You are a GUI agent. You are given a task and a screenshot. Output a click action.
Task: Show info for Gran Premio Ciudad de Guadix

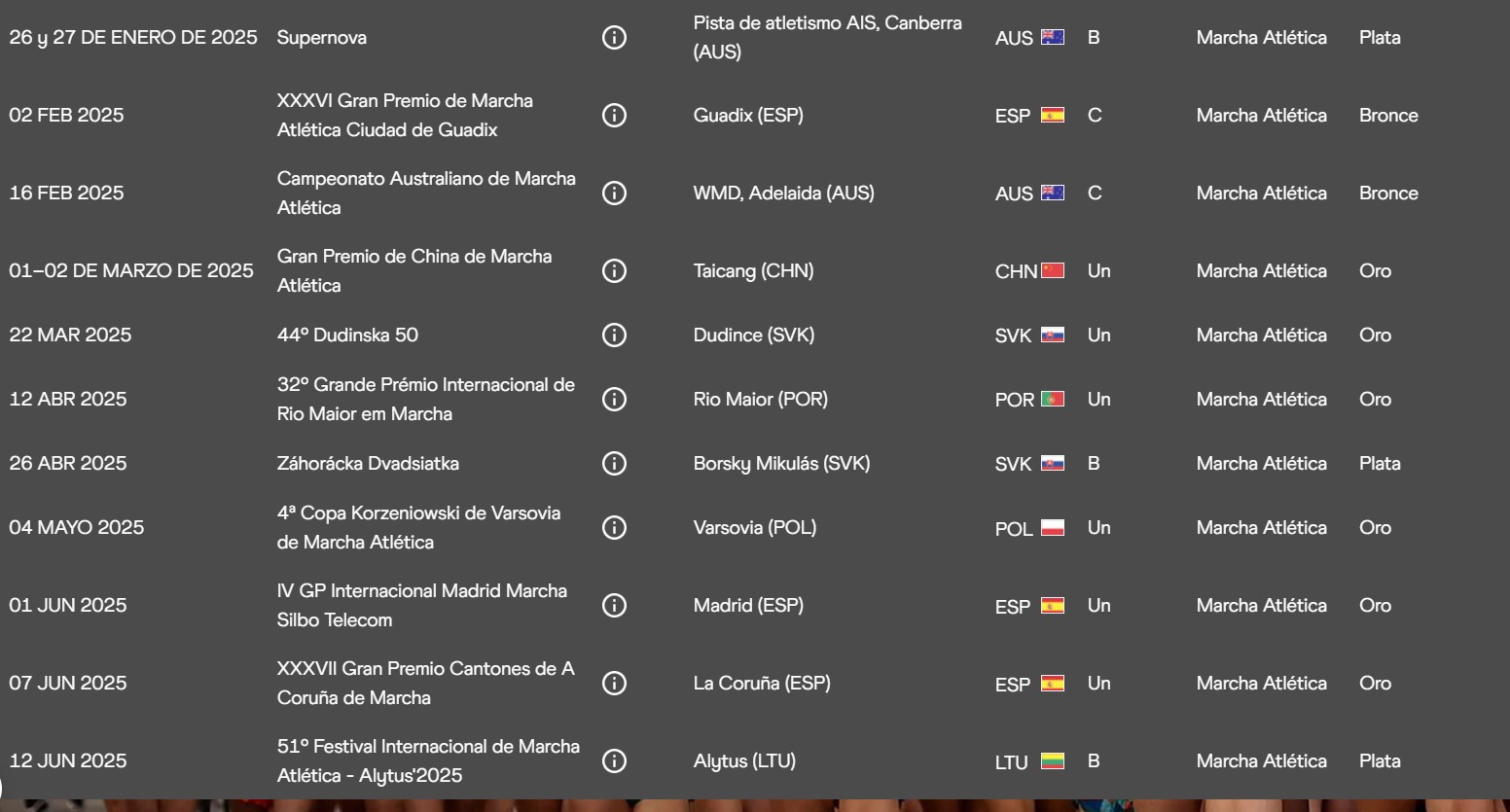pos(614,115)
